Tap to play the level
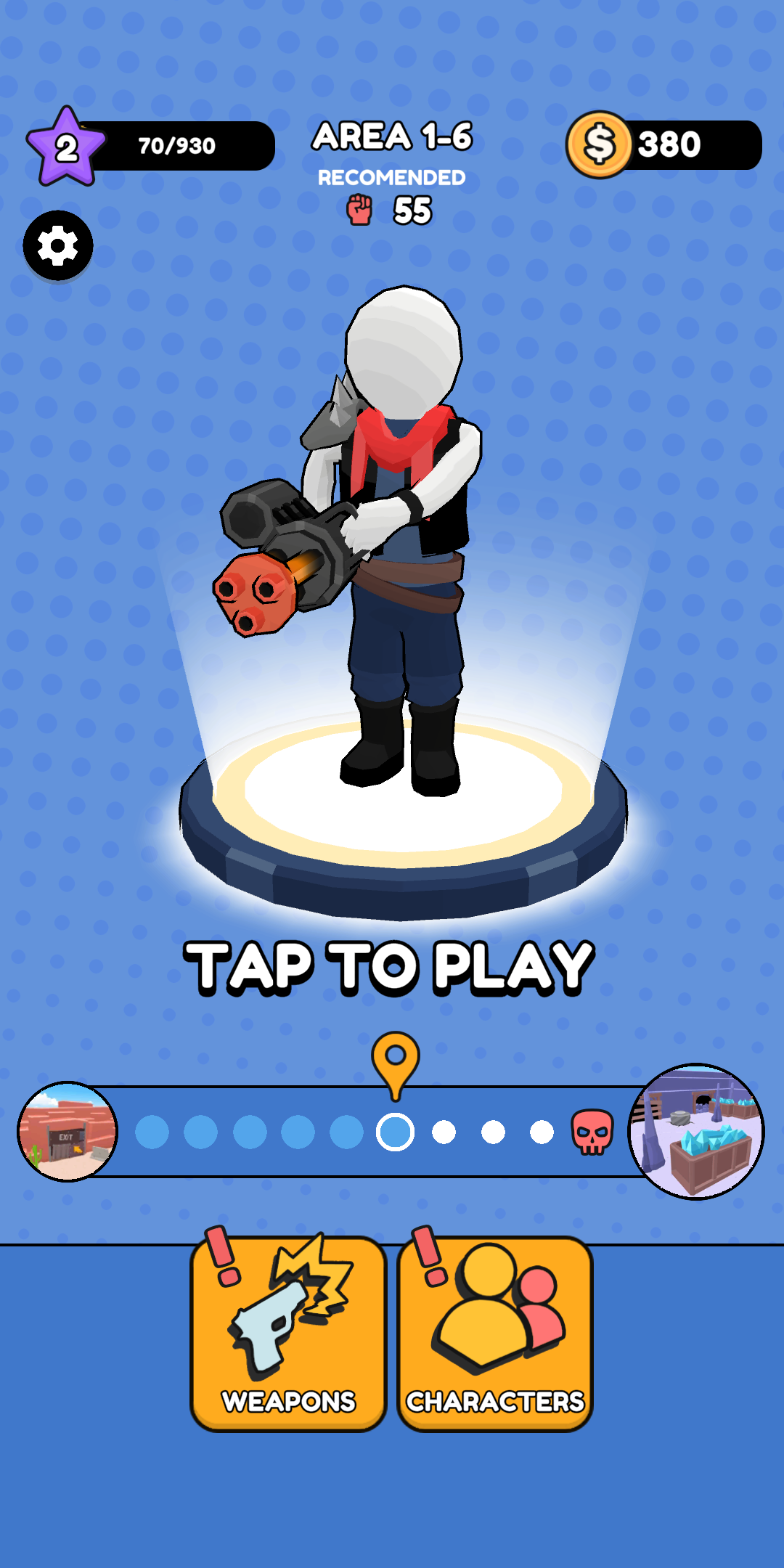The image size is (784, 1568). (x=390, y=967)
